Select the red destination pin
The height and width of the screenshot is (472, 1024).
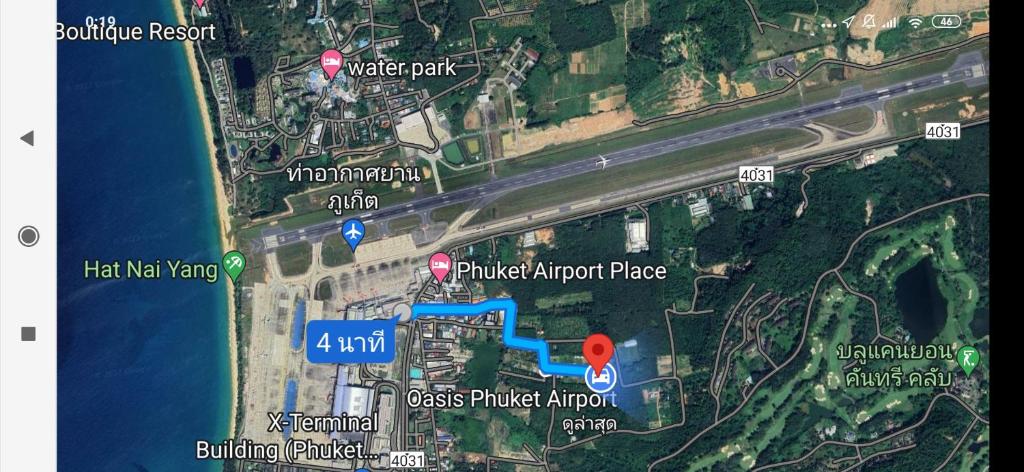coord(598,353)
